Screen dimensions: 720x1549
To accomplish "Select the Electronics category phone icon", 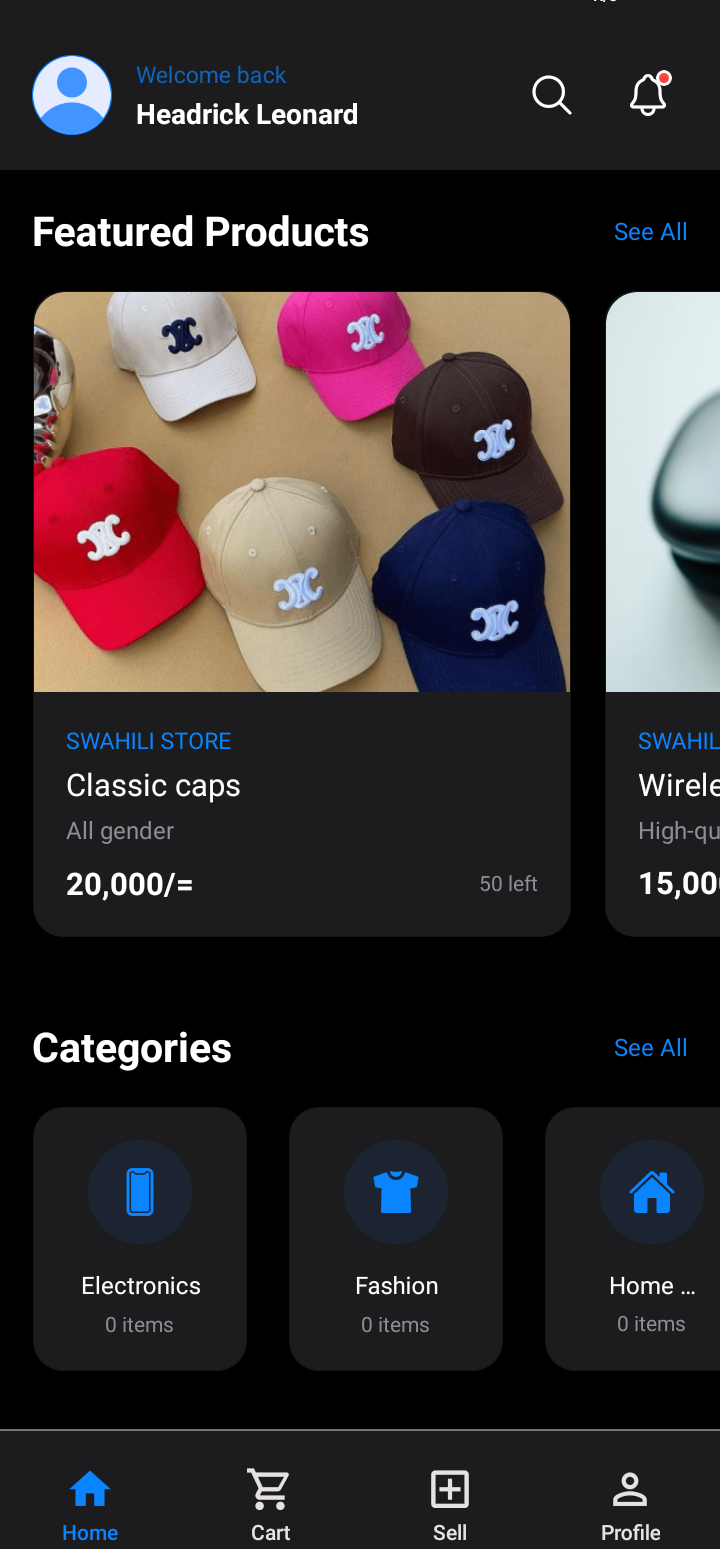I will click(x=139, y=1192).
